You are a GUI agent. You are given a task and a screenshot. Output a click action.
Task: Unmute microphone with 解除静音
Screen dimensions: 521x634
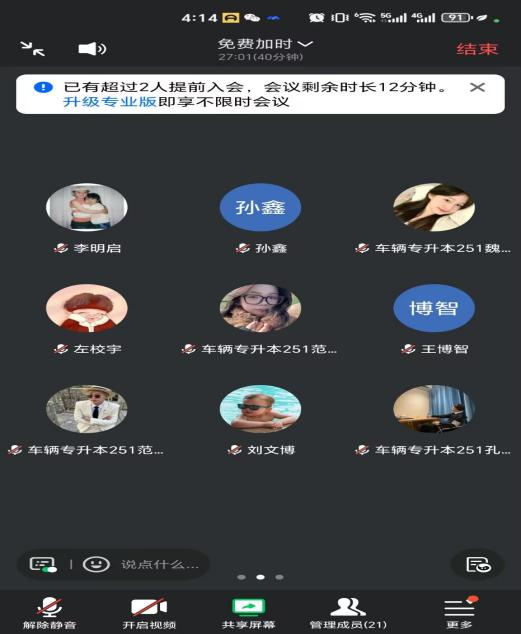click(49, 613)
